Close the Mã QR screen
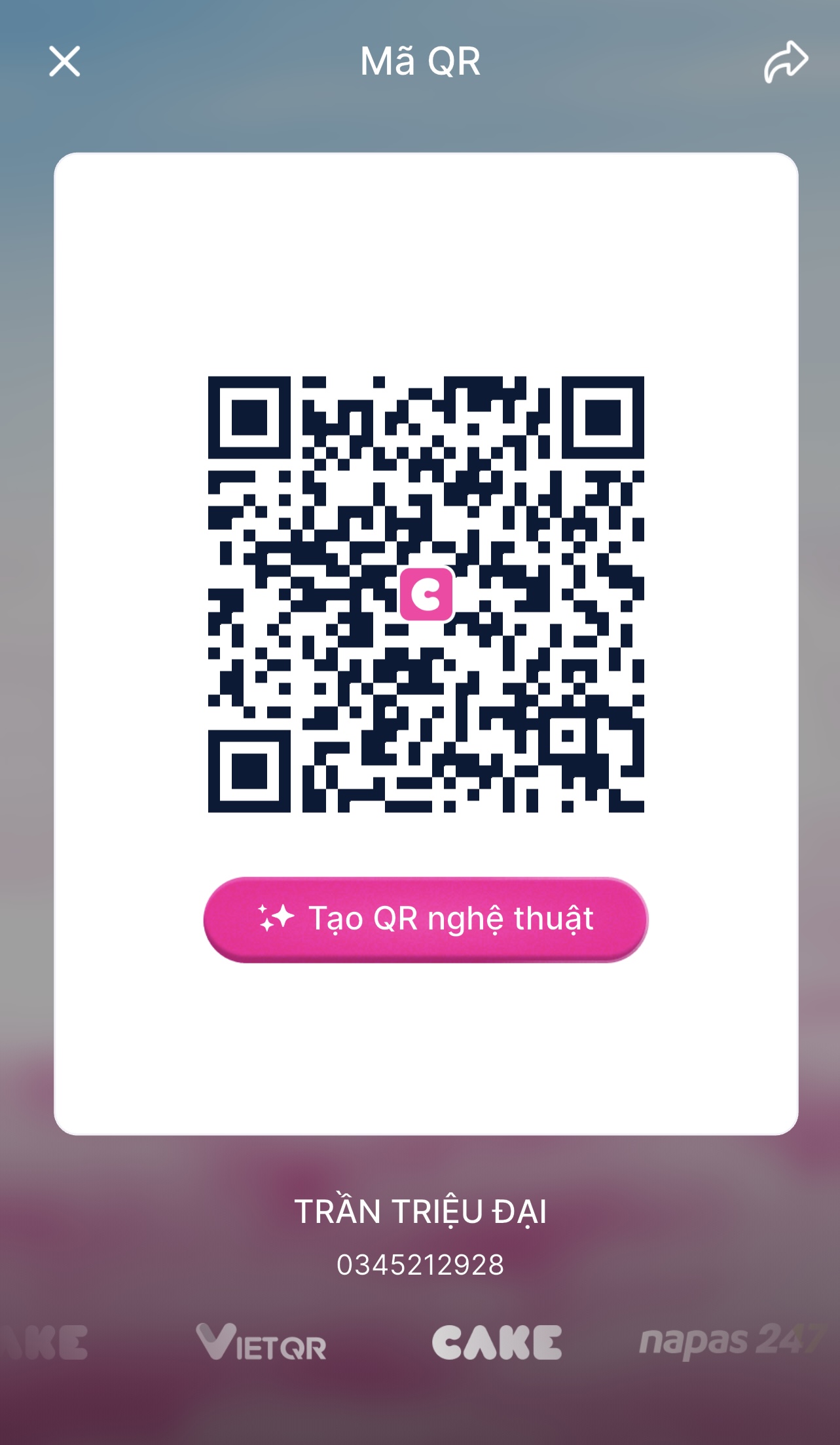840x1445 pixels. click(x=64, y=62)
